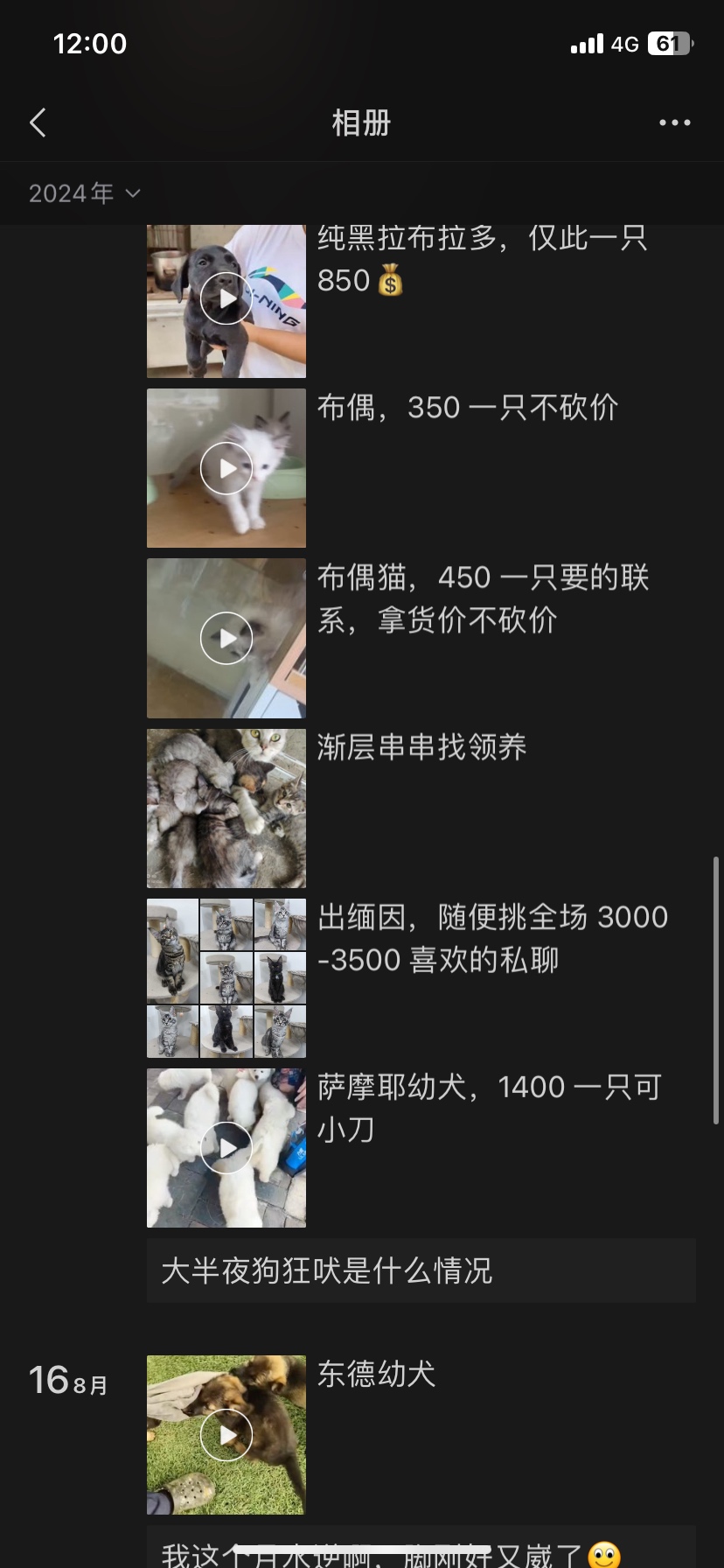This screenshot has height=1568, width=724.
Task: Open the three-dot more options menu
Action: (x=674, y=122)
